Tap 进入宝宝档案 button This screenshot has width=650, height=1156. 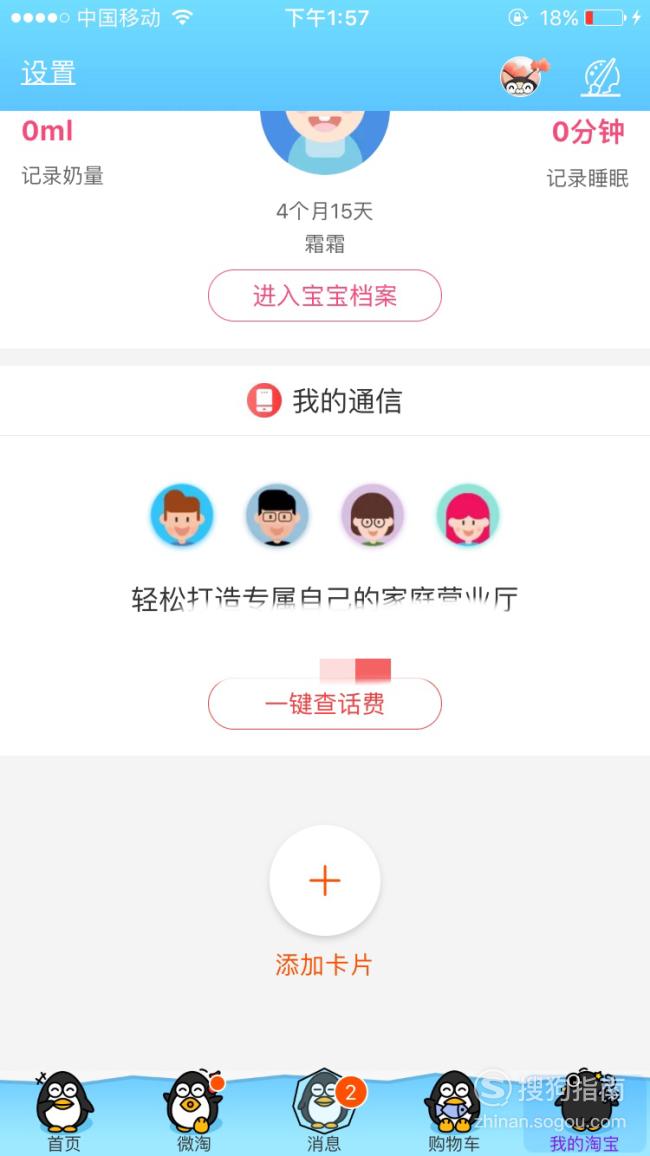click(325, 296)
